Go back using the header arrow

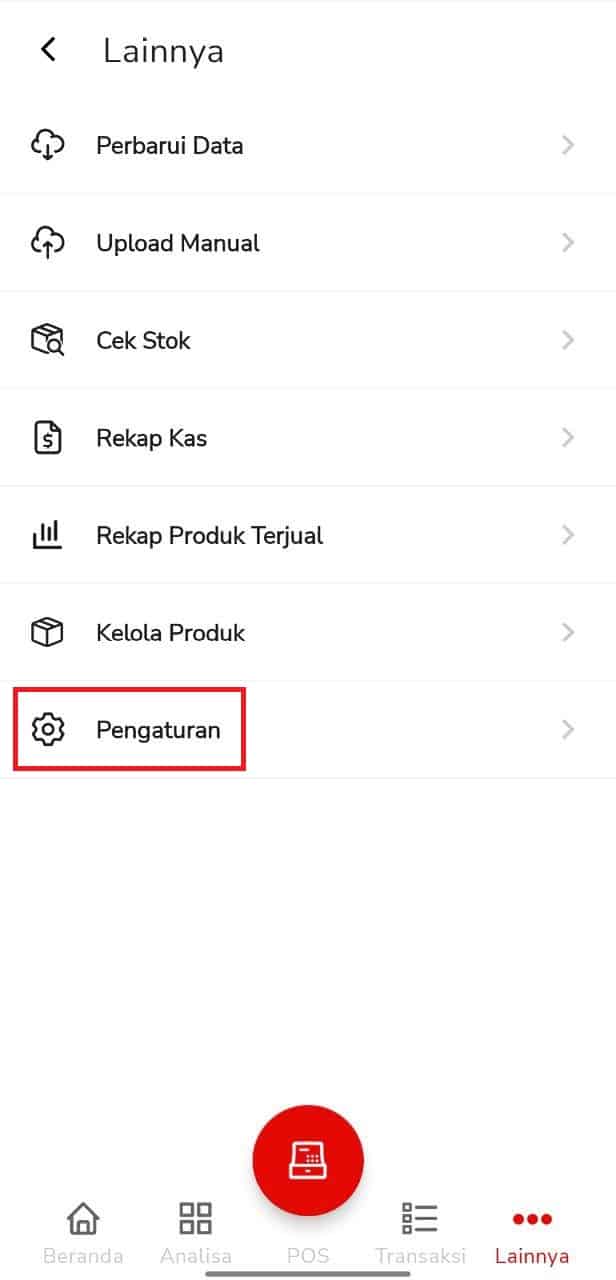pyautogui.click(x=48, y=50)
